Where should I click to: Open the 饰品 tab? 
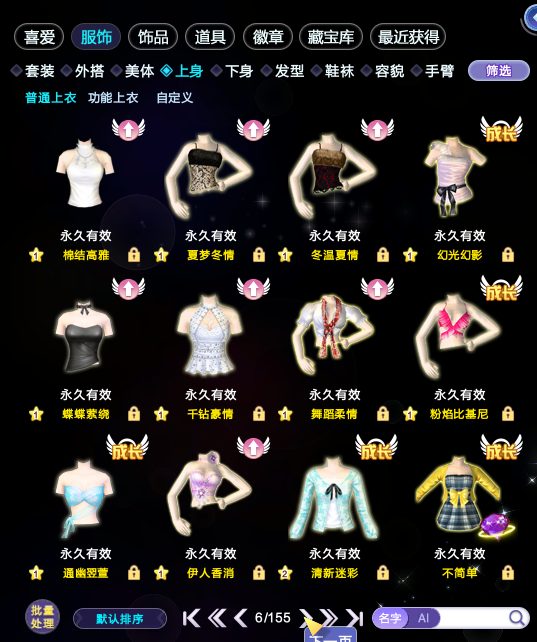point(153,37)
